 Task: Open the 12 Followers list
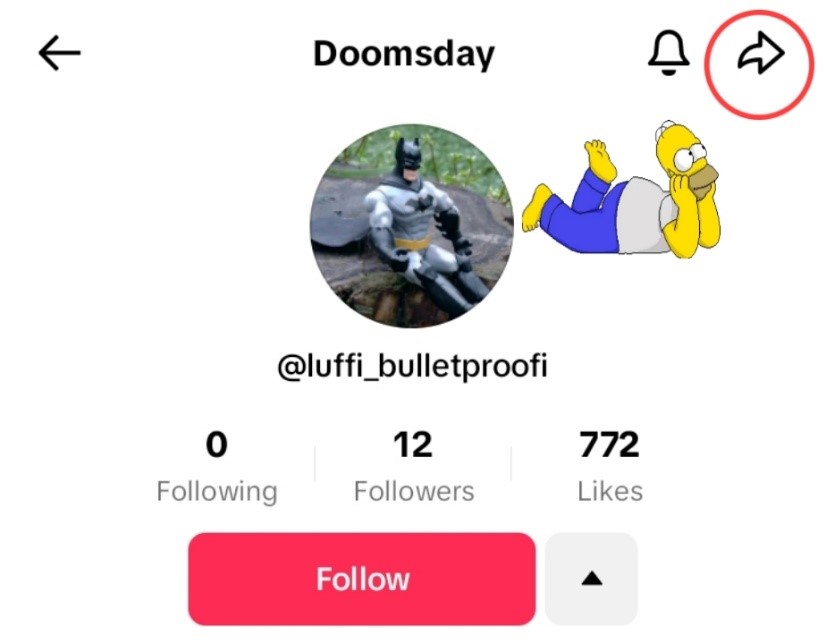pos(413,467)
